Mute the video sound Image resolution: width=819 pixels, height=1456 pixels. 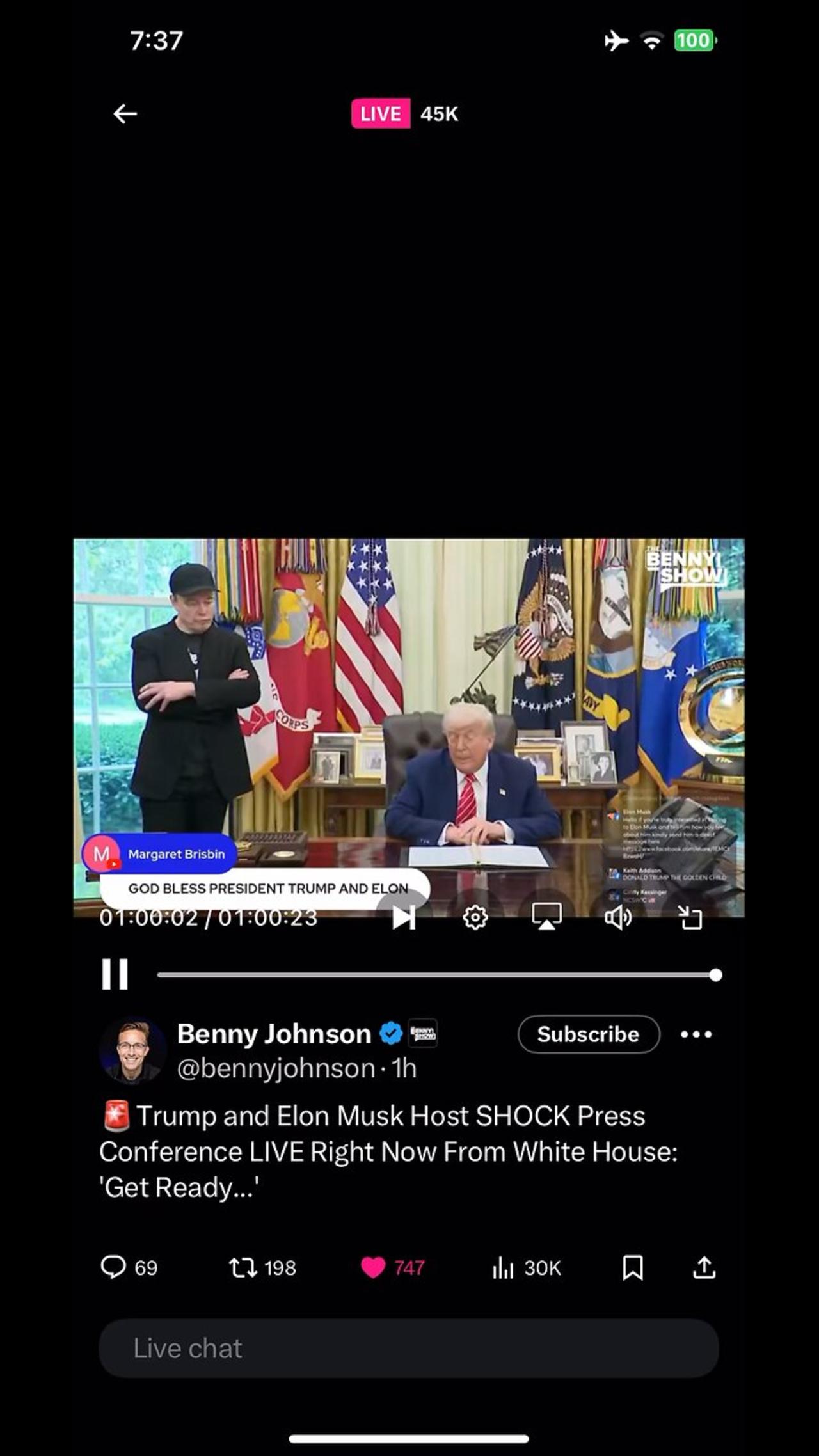click(x=619, y=918)
